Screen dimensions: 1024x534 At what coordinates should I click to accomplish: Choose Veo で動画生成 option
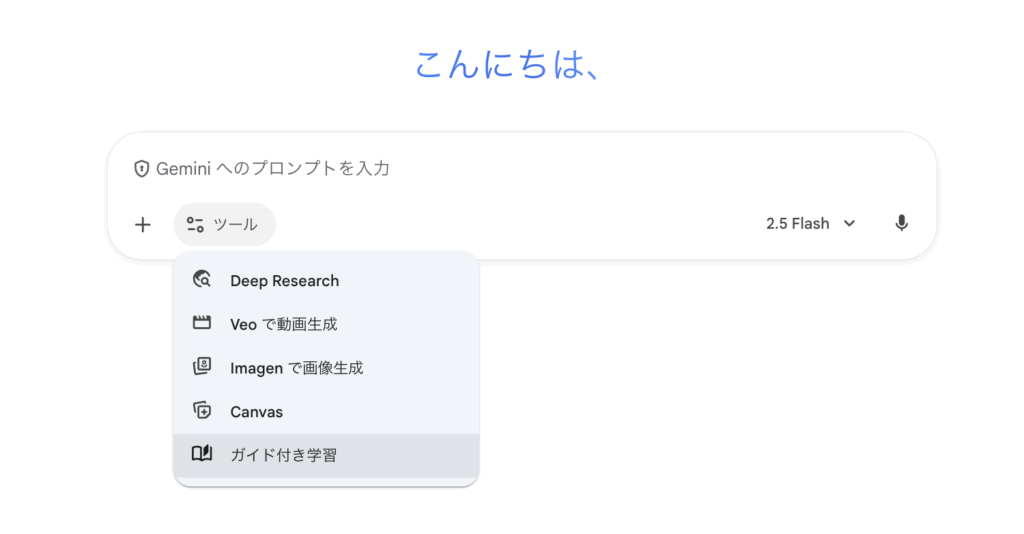click(283, 324)
